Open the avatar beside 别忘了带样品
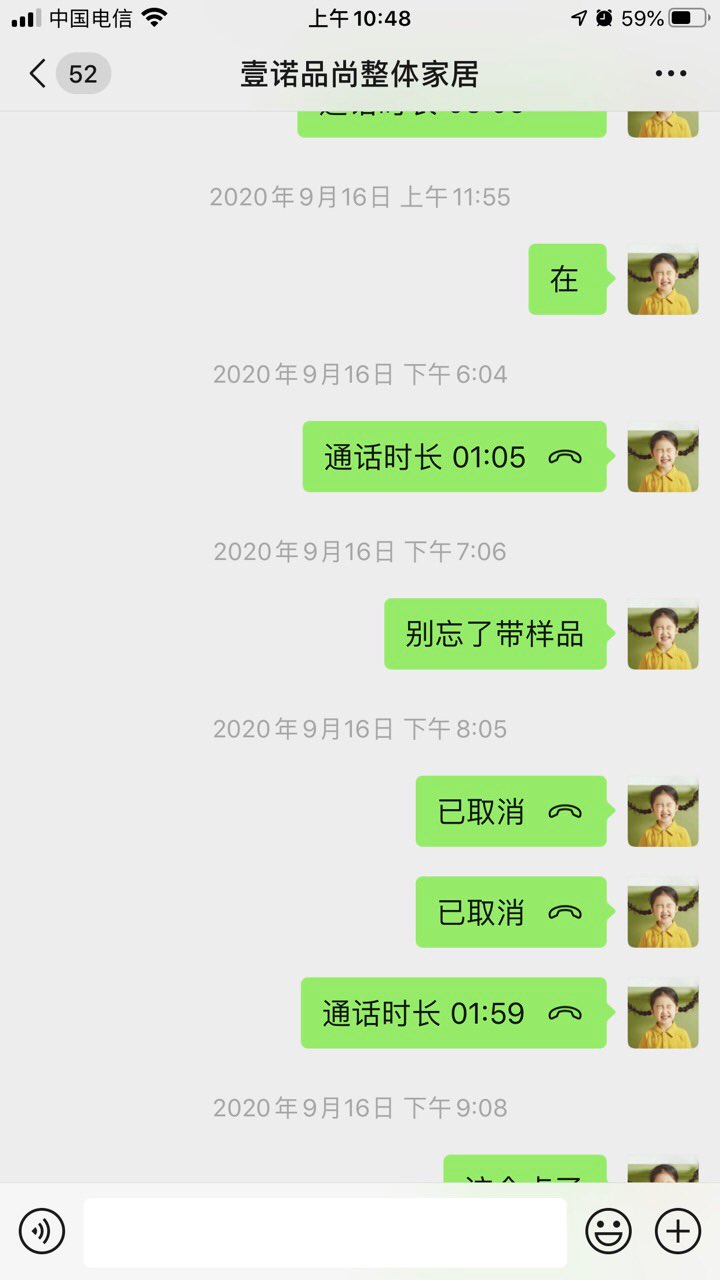Screen dimensions: 720x1280 [662, 634]
